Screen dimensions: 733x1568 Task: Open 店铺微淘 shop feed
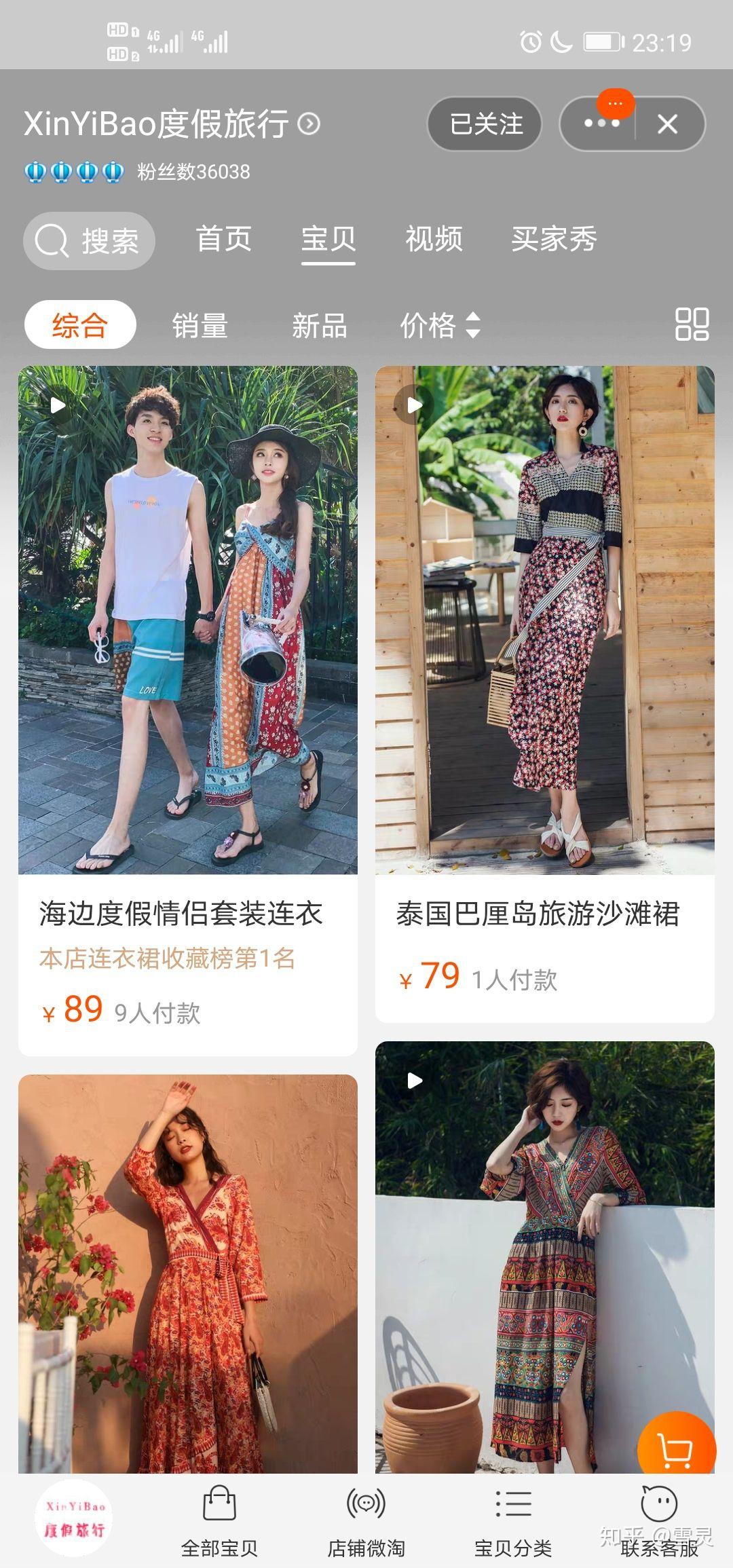point(366,1522)
